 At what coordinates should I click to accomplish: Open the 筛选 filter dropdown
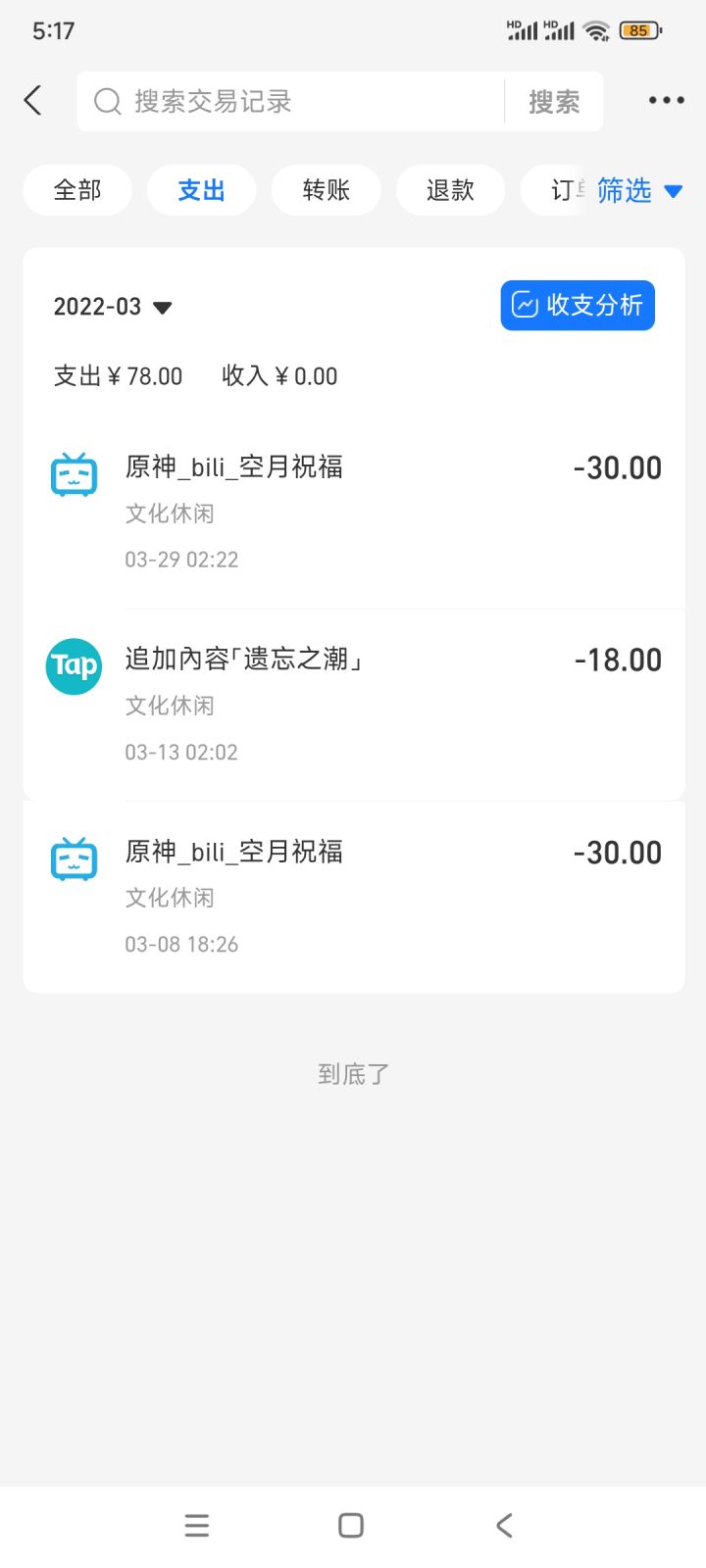pyautogui.click(x=638, y=190)
